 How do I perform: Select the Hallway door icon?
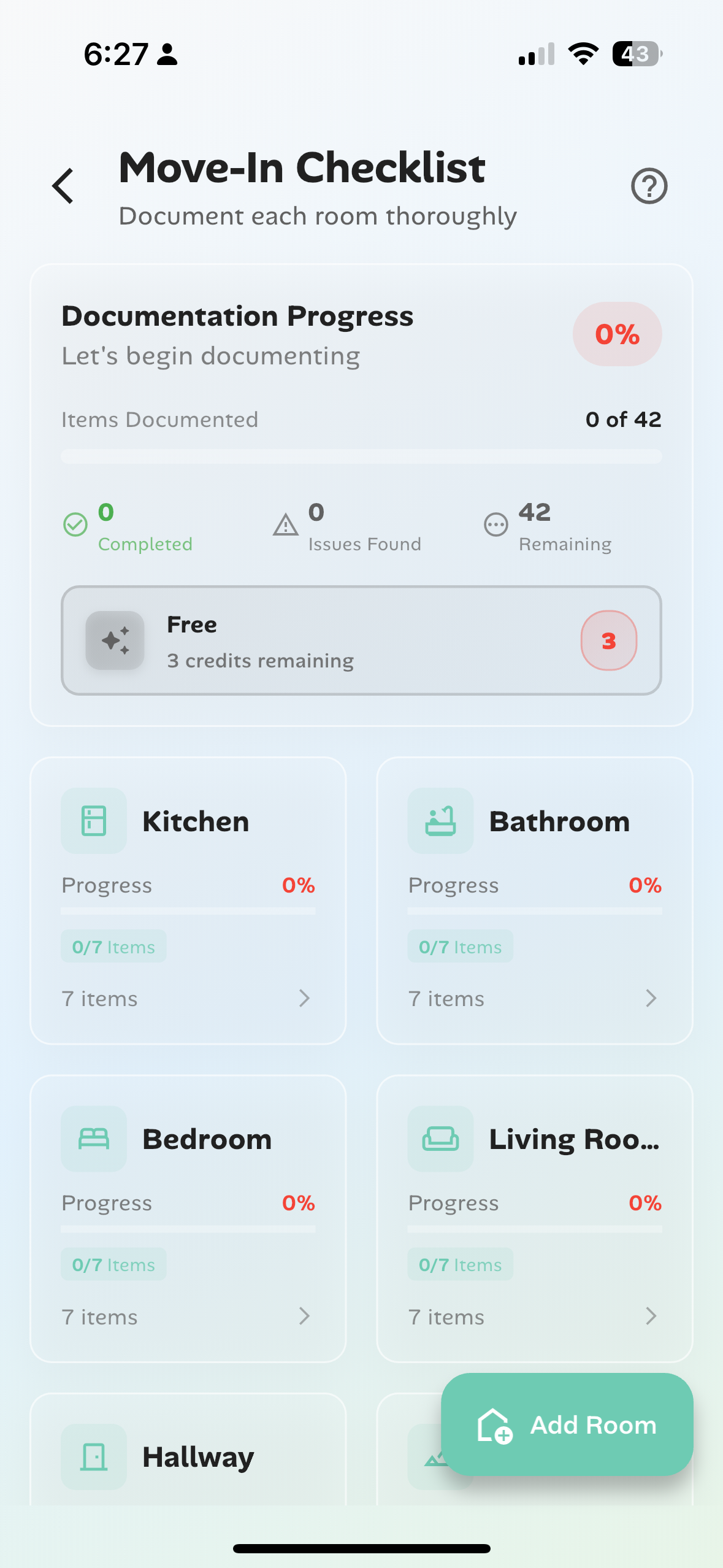(x=93, y=1456)
